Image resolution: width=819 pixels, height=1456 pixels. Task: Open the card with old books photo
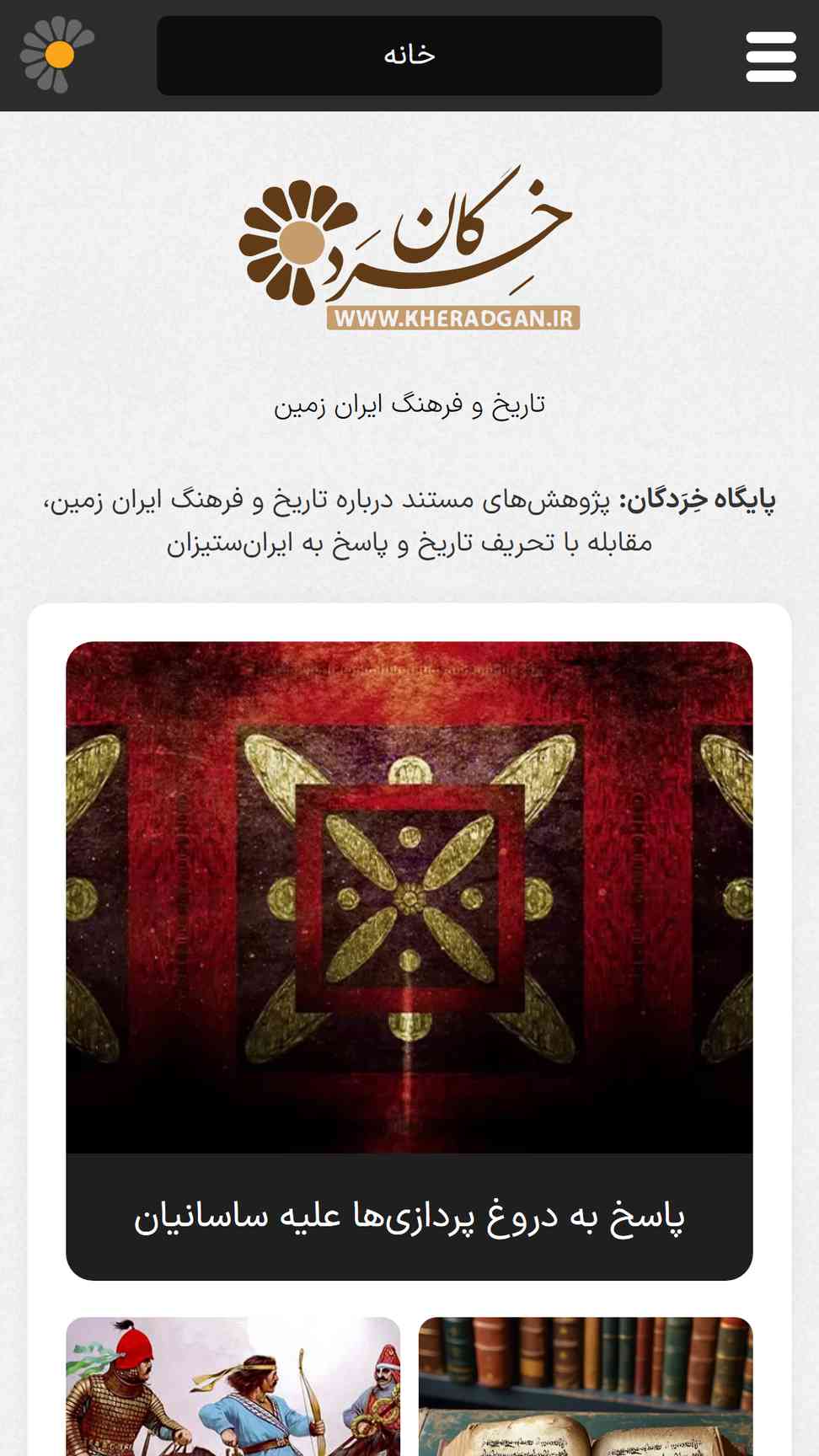click(585, 1386)
